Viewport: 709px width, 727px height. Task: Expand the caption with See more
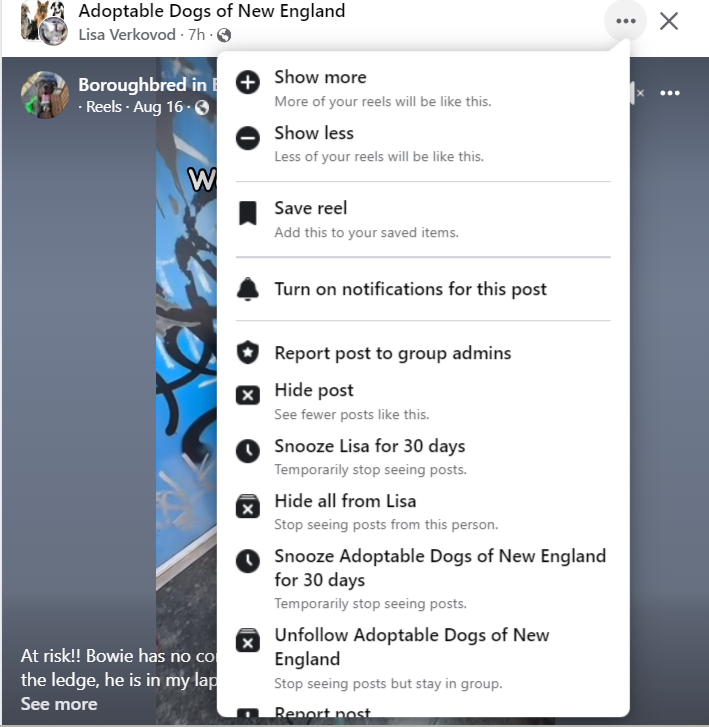click(59, 704)
